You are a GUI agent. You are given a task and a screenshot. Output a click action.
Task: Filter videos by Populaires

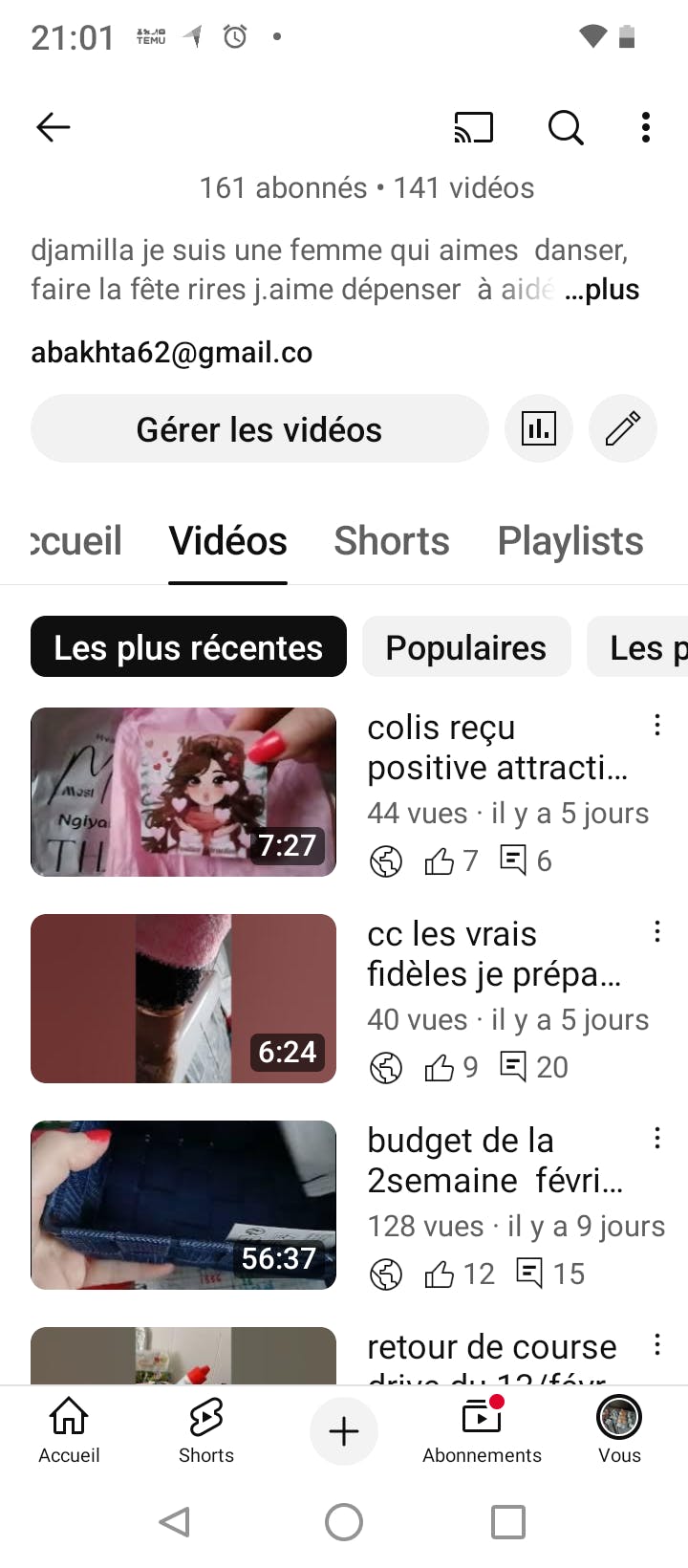466,647
